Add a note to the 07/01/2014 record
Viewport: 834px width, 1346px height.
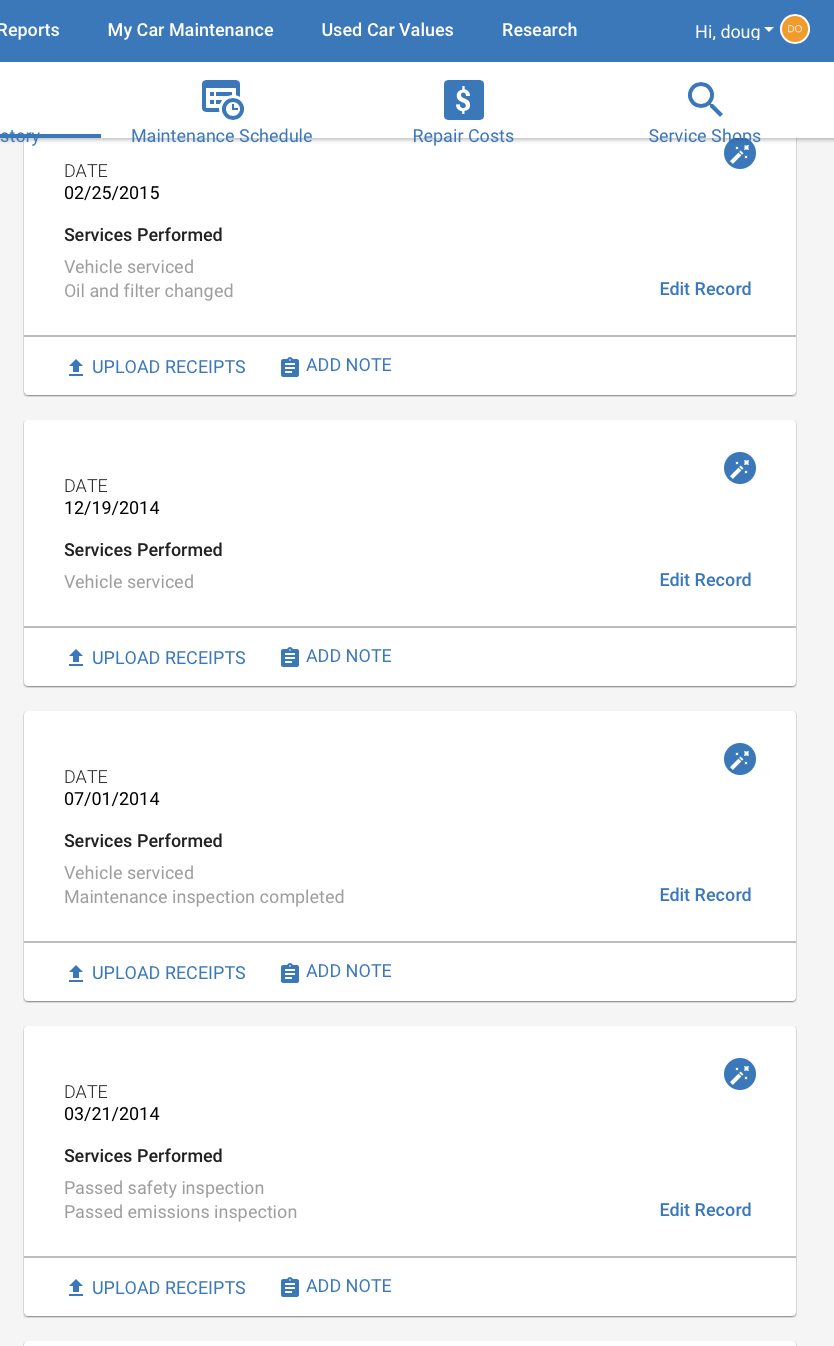tap(336, 972)
